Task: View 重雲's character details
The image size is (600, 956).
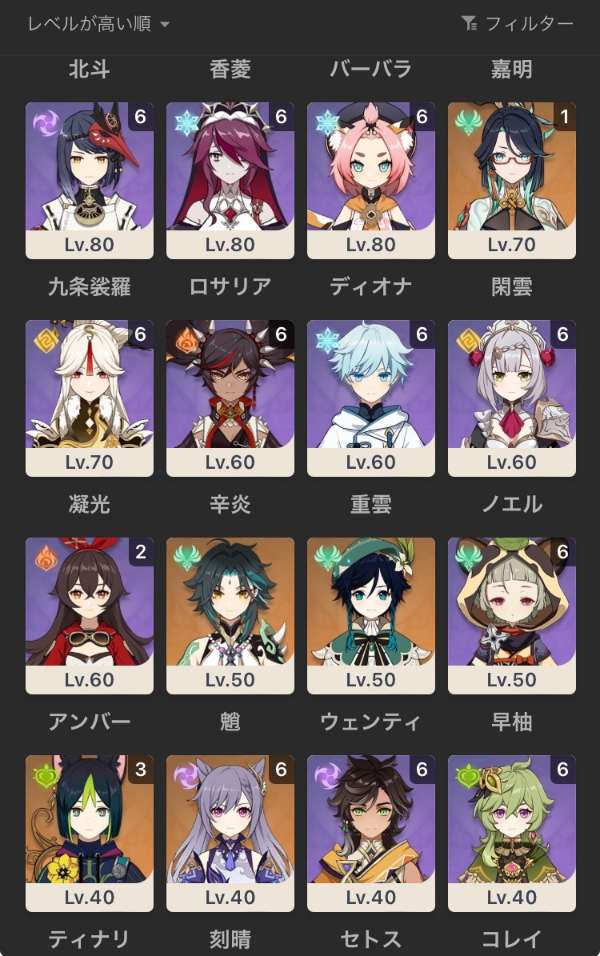Action: [371, 398]
